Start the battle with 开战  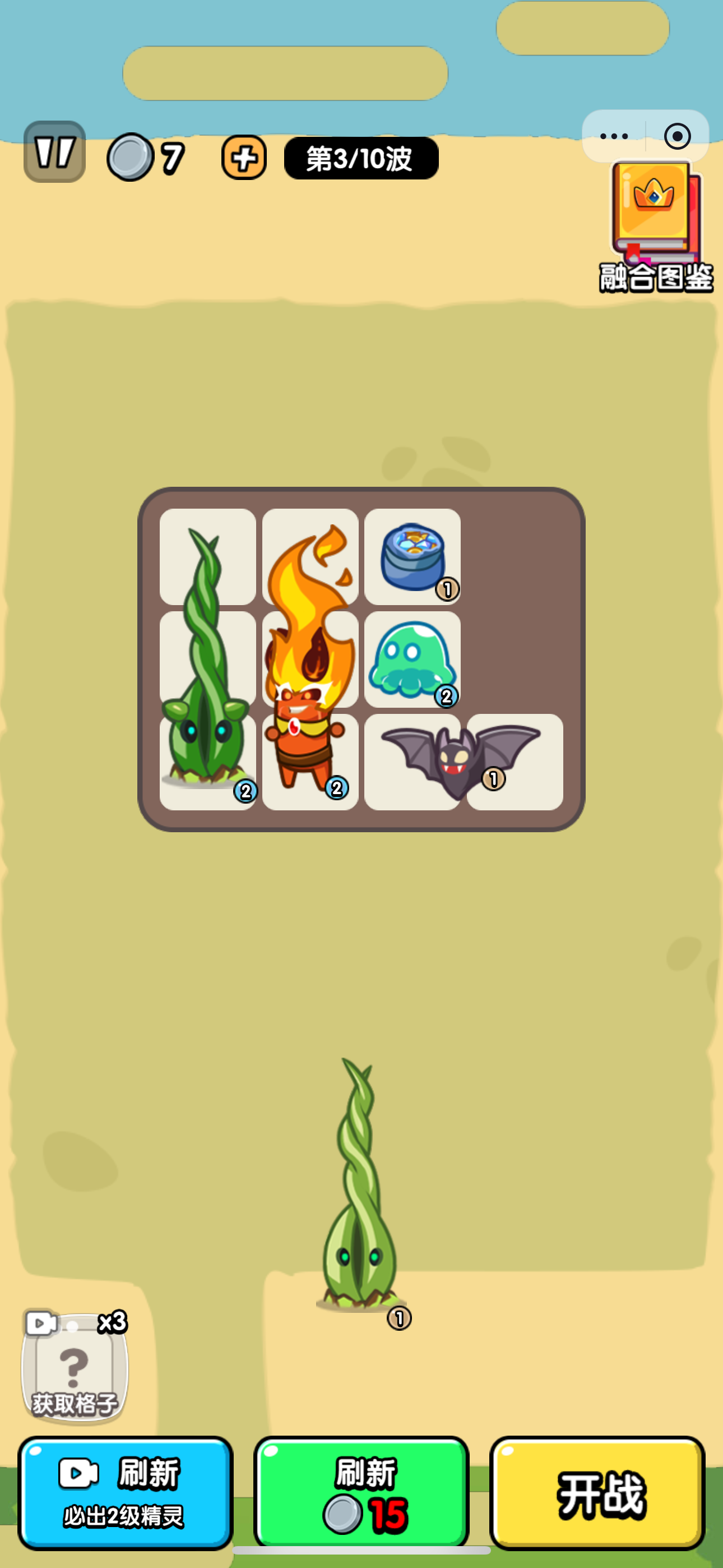pos(597,1492)
